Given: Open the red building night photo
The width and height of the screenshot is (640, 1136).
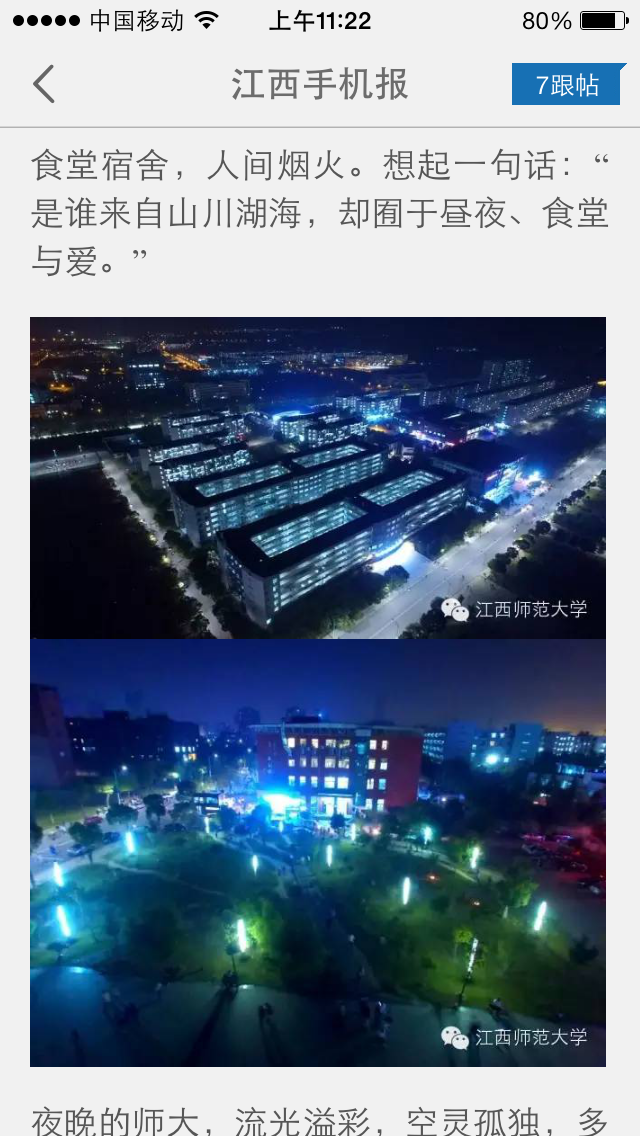Looking at the screenshot, I should click(318, 853).
